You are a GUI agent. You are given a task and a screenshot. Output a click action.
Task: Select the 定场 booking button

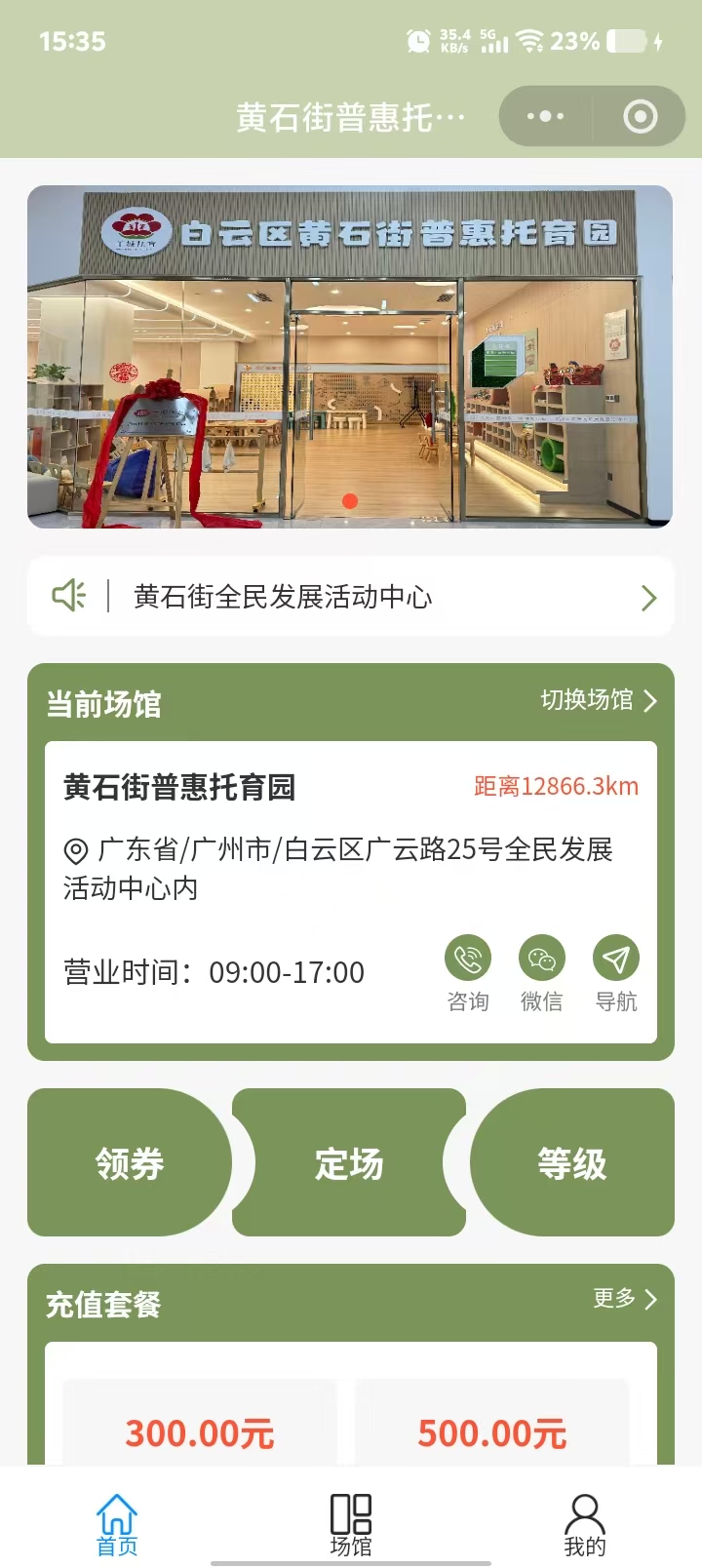[x=349, y=1163]
